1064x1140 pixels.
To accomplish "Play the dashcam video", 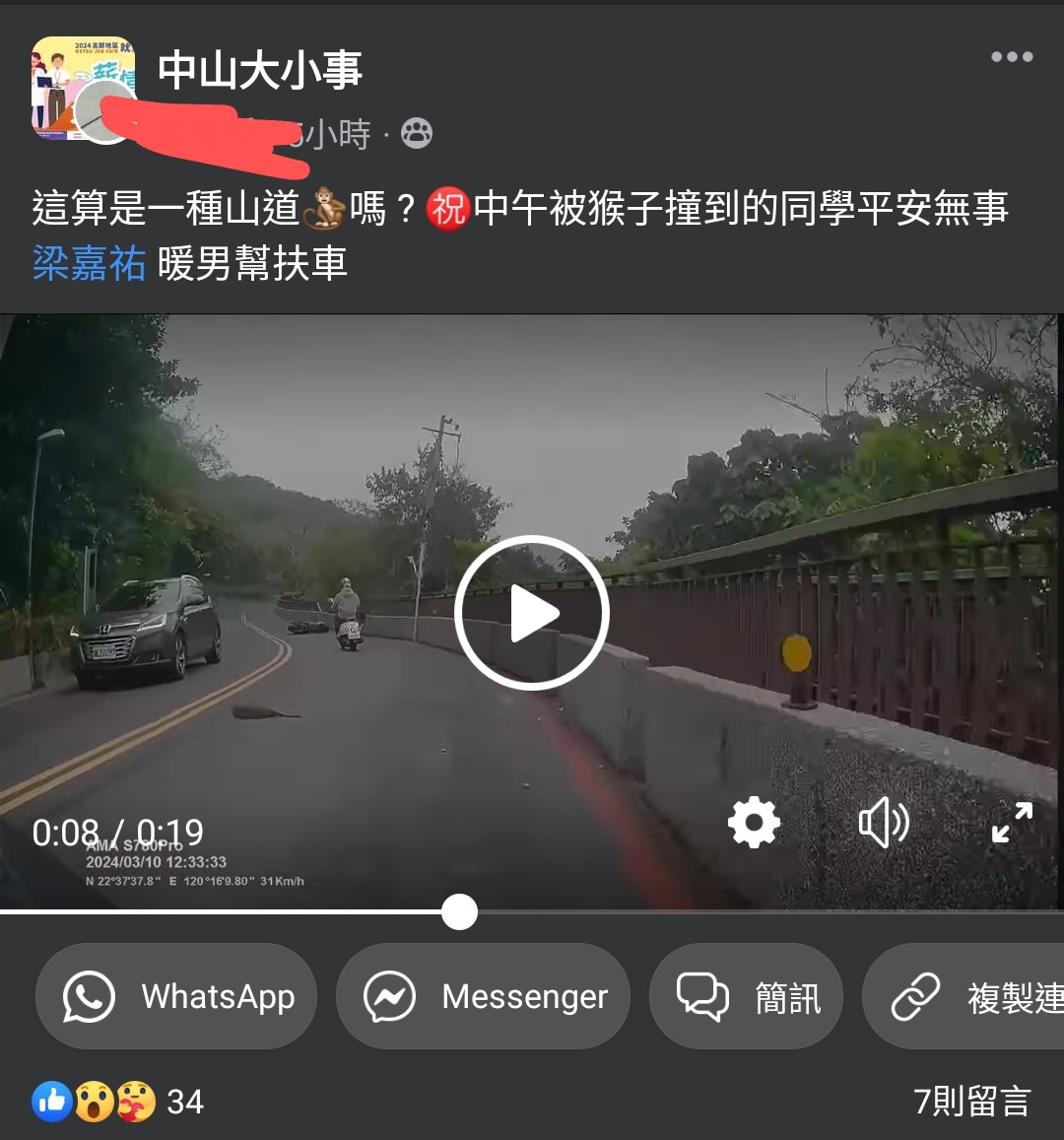I will (532, 614).
